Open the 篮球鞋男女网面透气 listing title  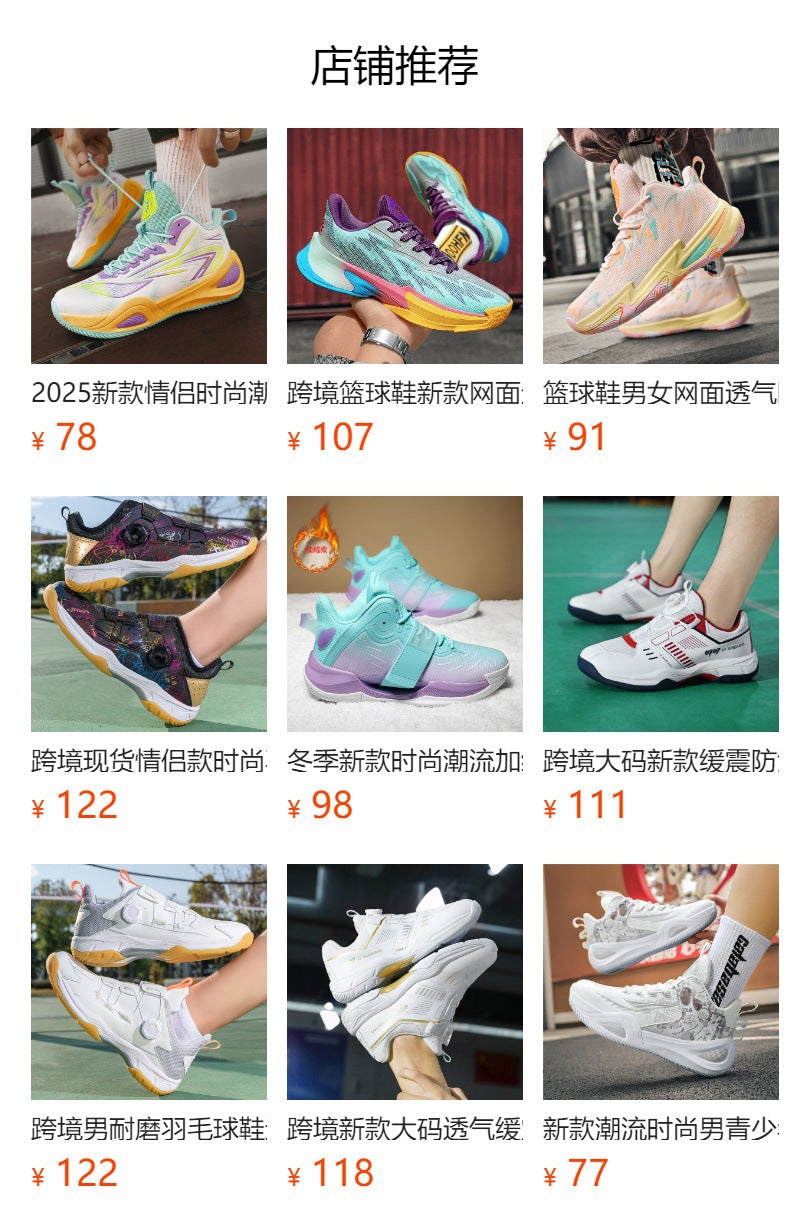coord(660,390)
